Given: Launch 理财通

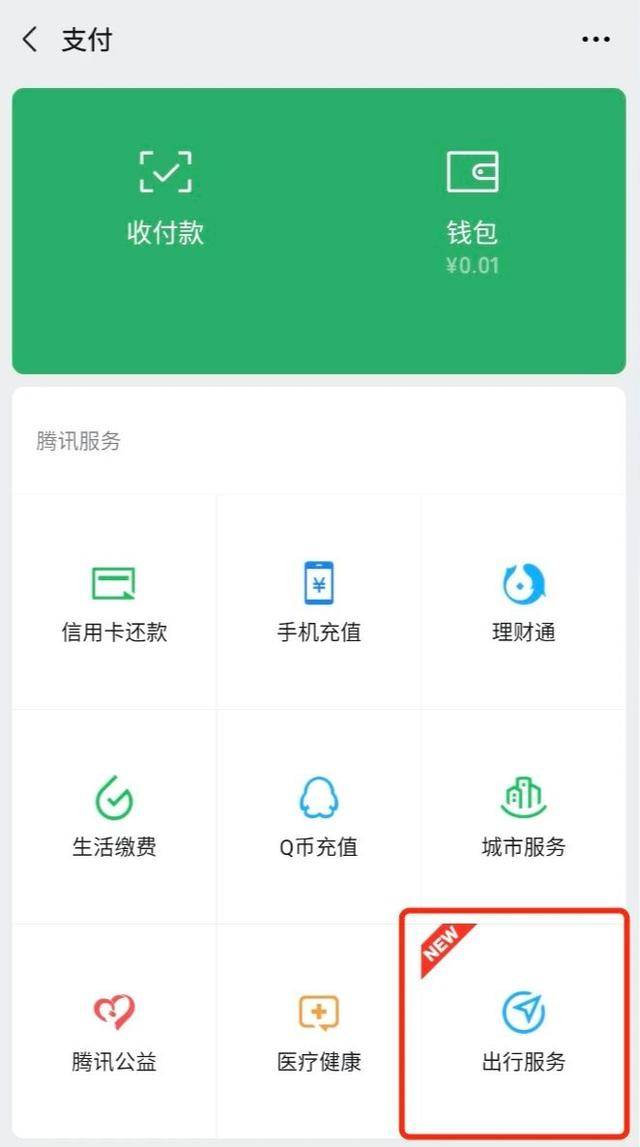Looking at the screenshot, I should tap(524, 601).
